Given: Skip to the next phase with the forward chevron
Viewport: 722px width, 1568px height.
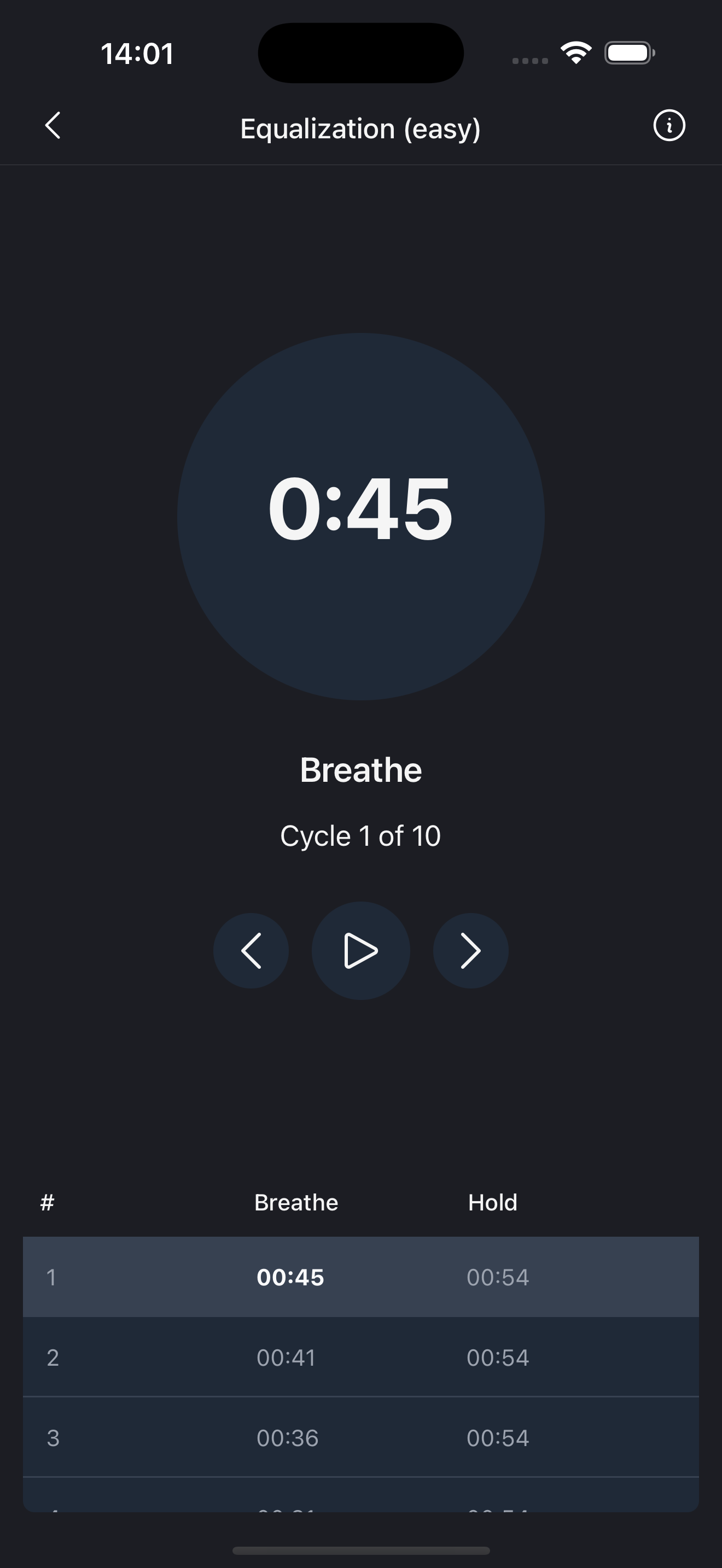Looking at the screenshot, I should point(470,950).
